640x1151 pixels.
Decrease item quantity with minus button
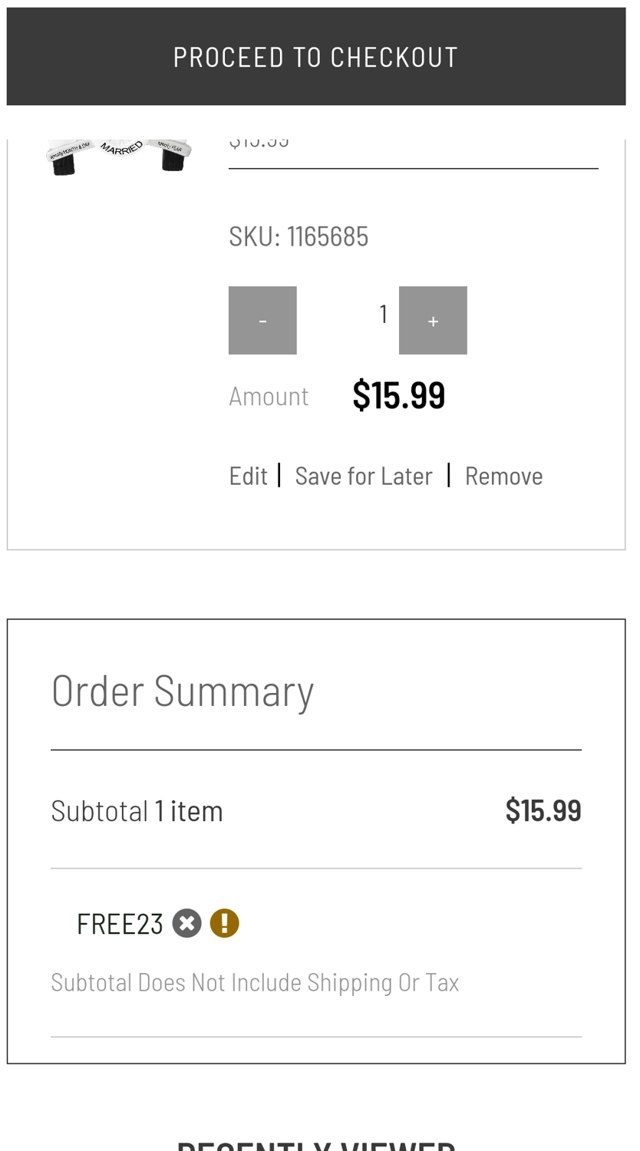262,321
